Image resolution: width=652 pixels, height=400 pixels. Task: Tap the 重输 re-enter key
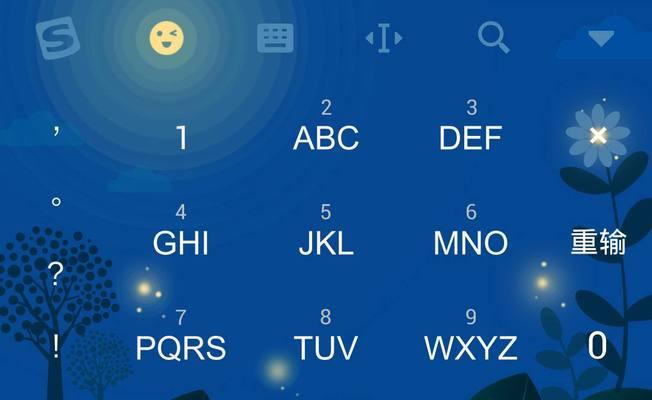[x=598, y=242]
